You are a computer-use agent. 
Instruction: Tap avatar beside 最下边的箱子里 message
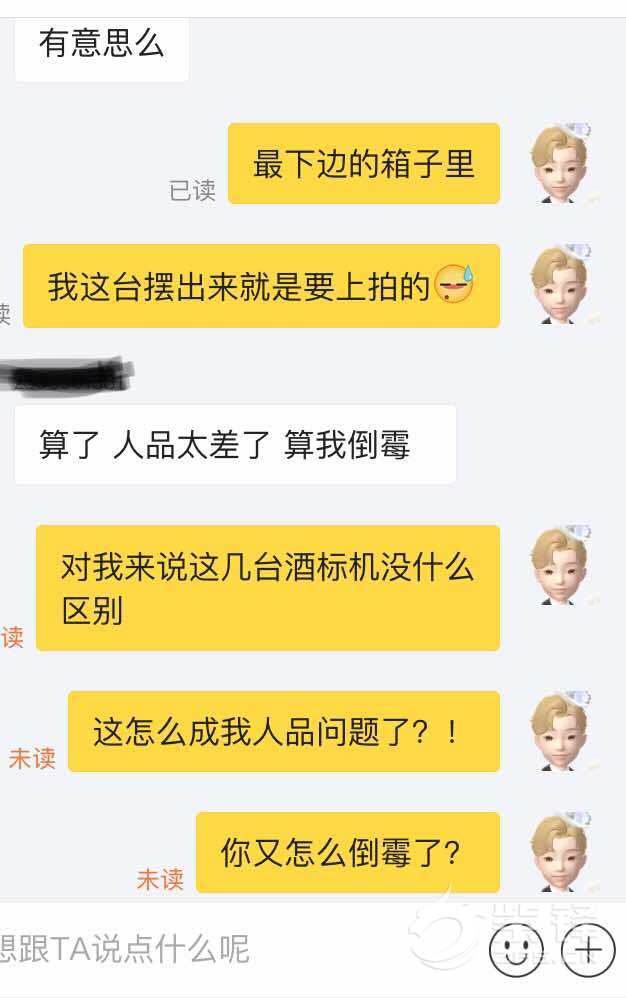(560, 164)
